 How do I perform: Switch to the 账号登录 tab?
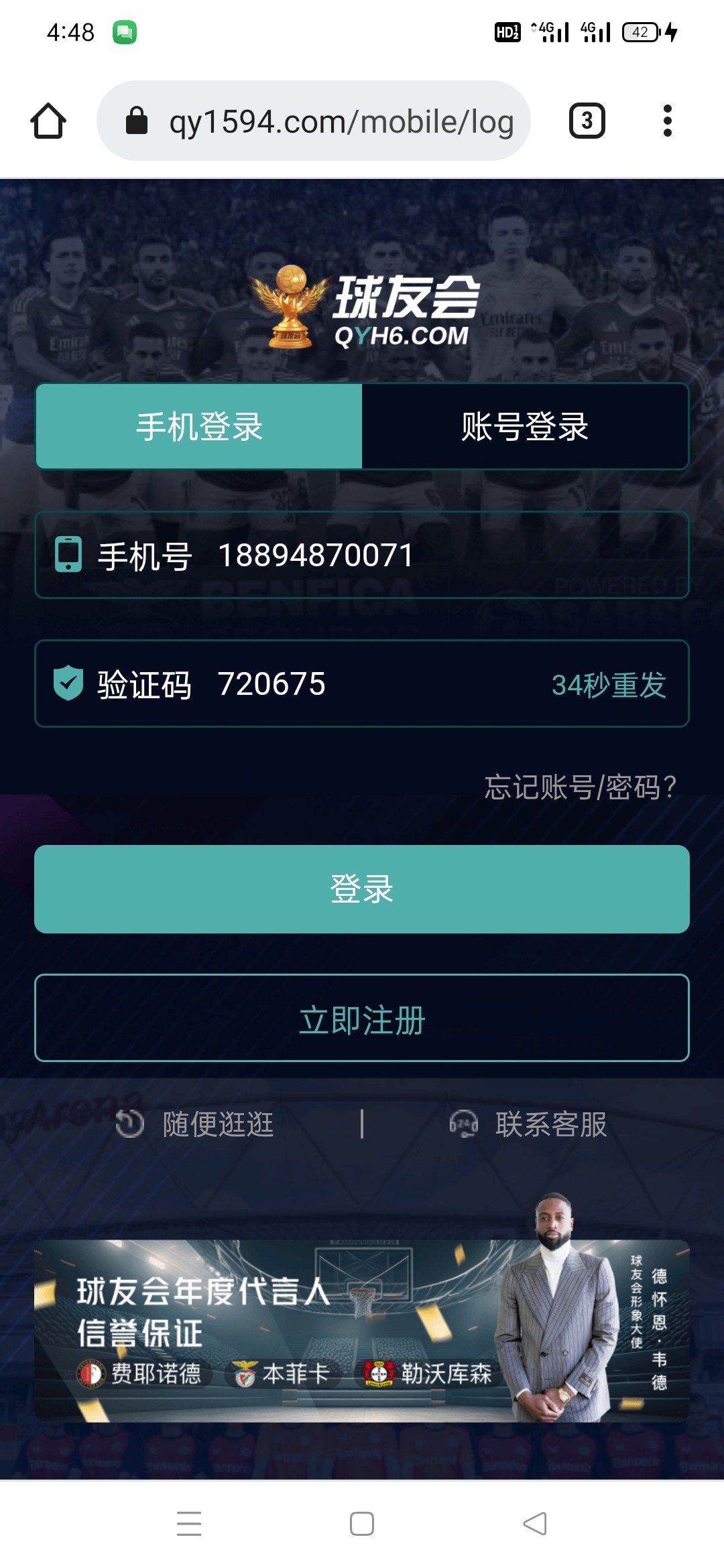(525, 426)
